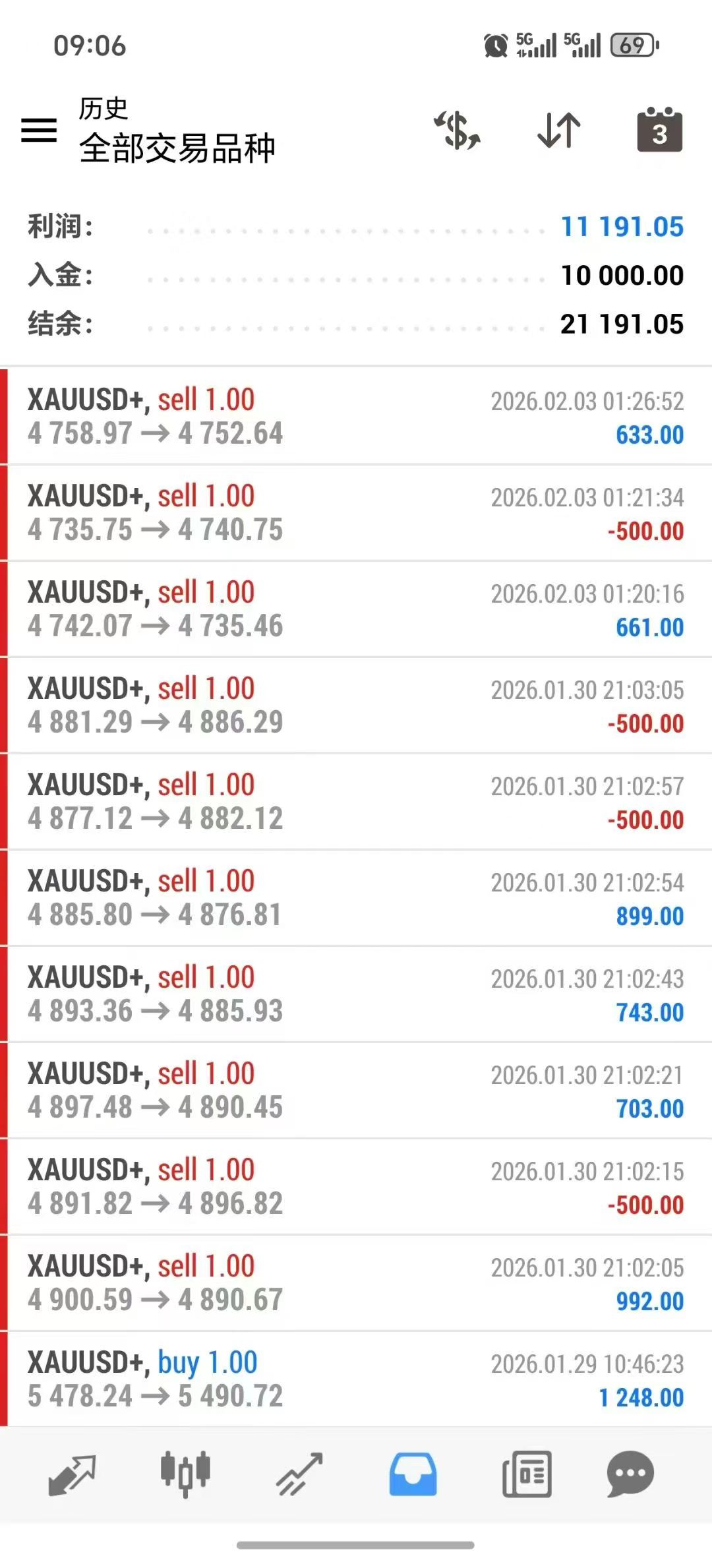Expand the trade with 992.00 profit
This screenshot has width=712, height=1568.
coord(356,1282)
